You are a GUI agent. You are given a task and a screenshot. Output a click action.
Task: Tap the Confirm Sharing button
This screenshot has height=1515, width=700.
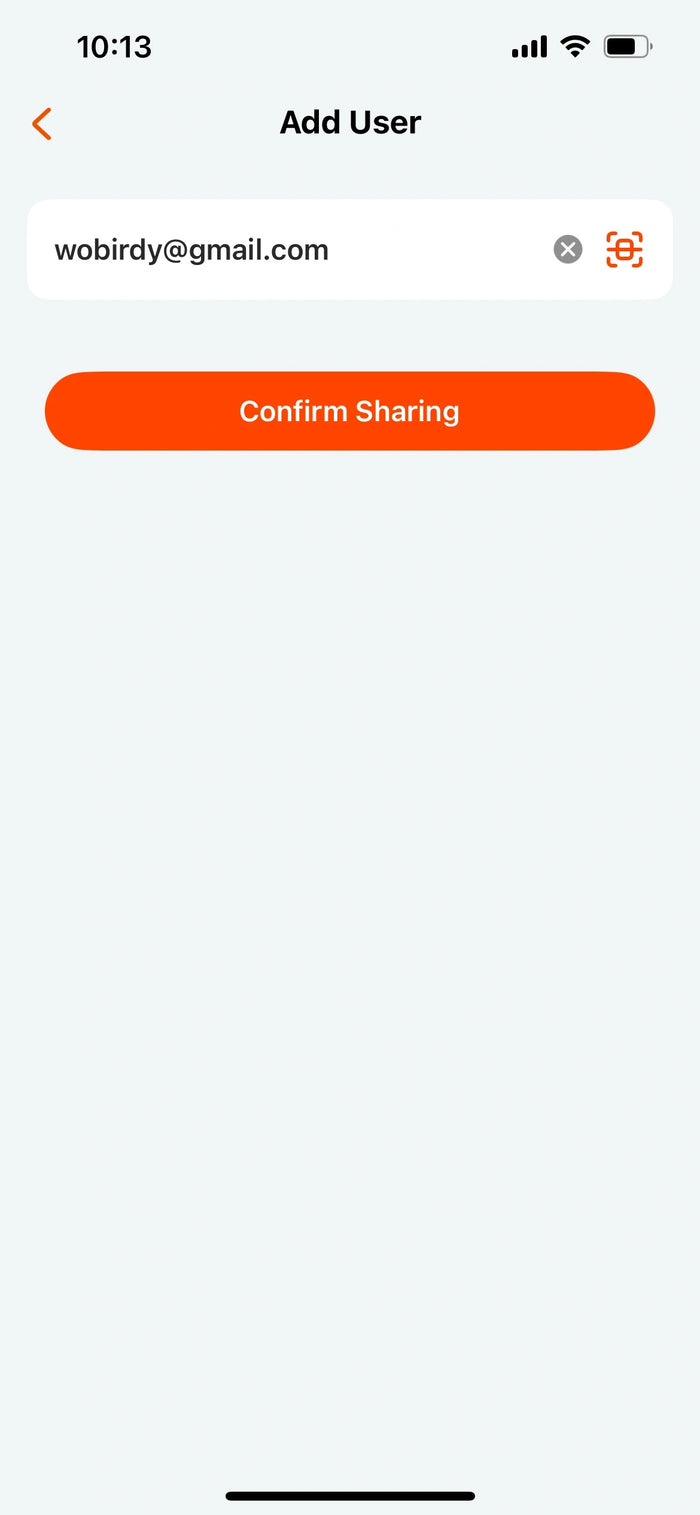350,411
